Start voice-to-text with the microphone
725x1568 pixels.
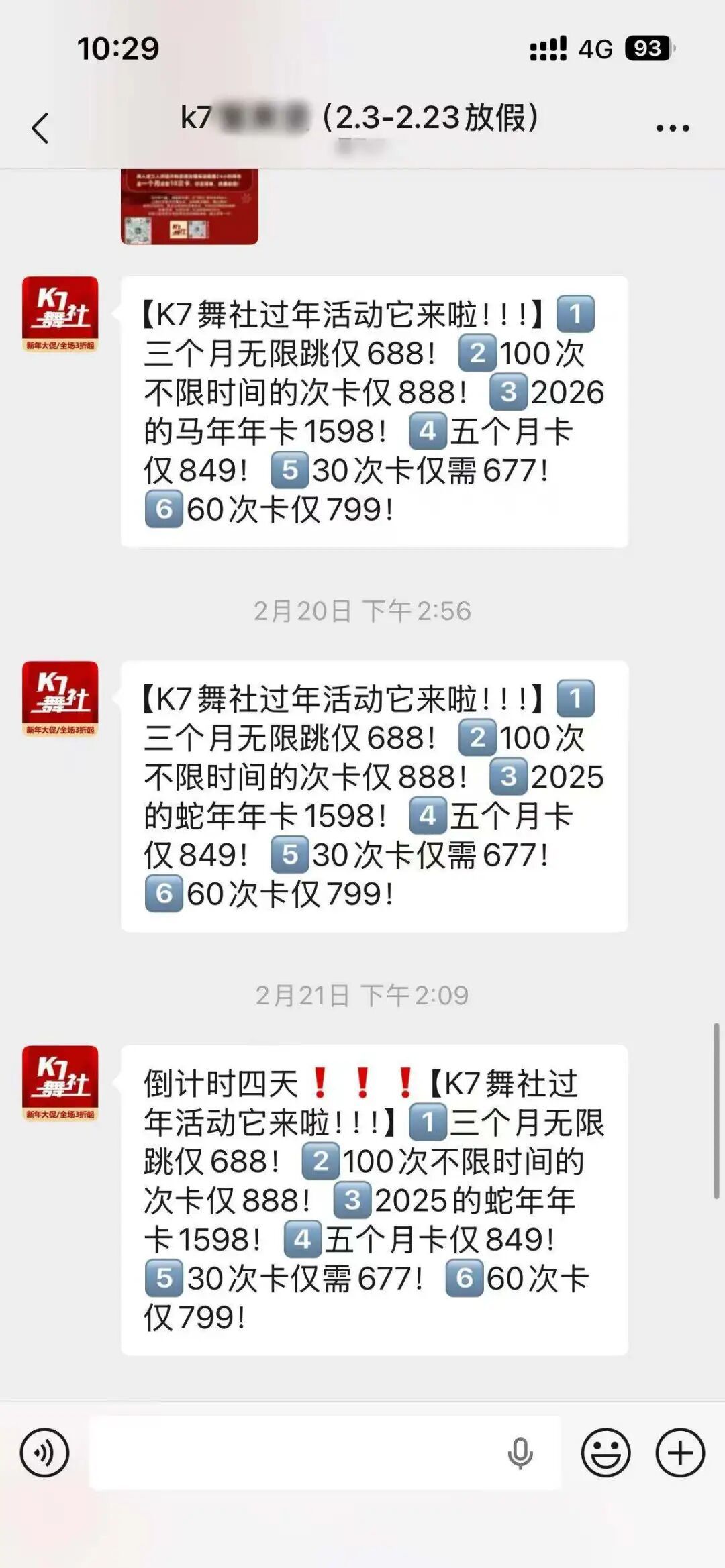click(x=520, y=1453)
